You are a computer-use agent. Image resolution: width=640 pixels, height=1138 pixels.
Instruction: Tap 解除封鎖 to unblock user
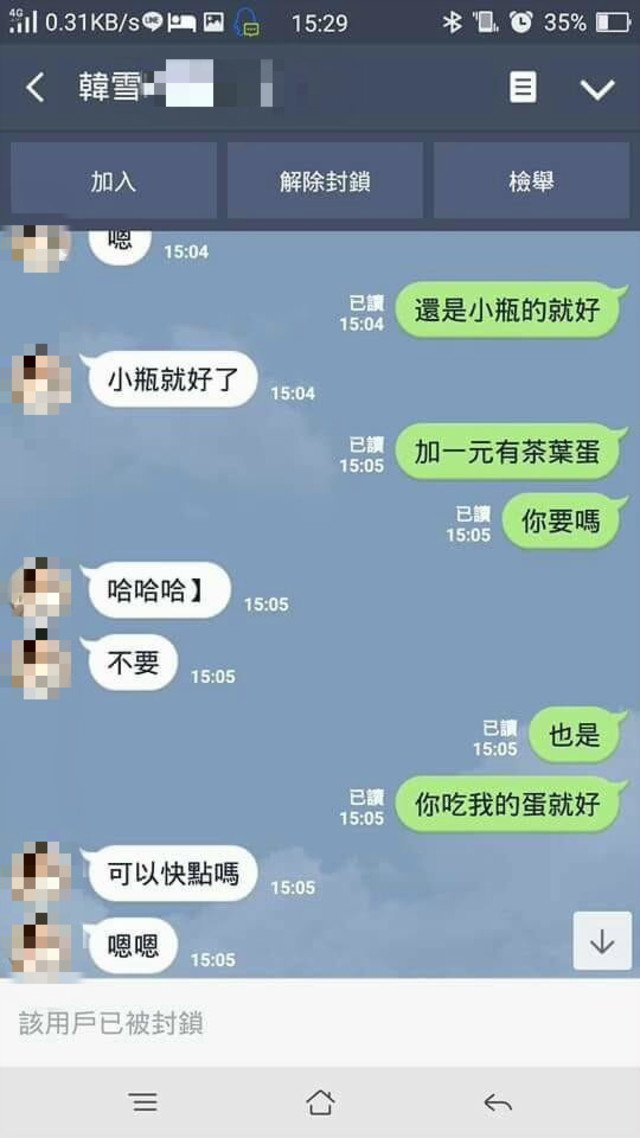click(325, 181)
